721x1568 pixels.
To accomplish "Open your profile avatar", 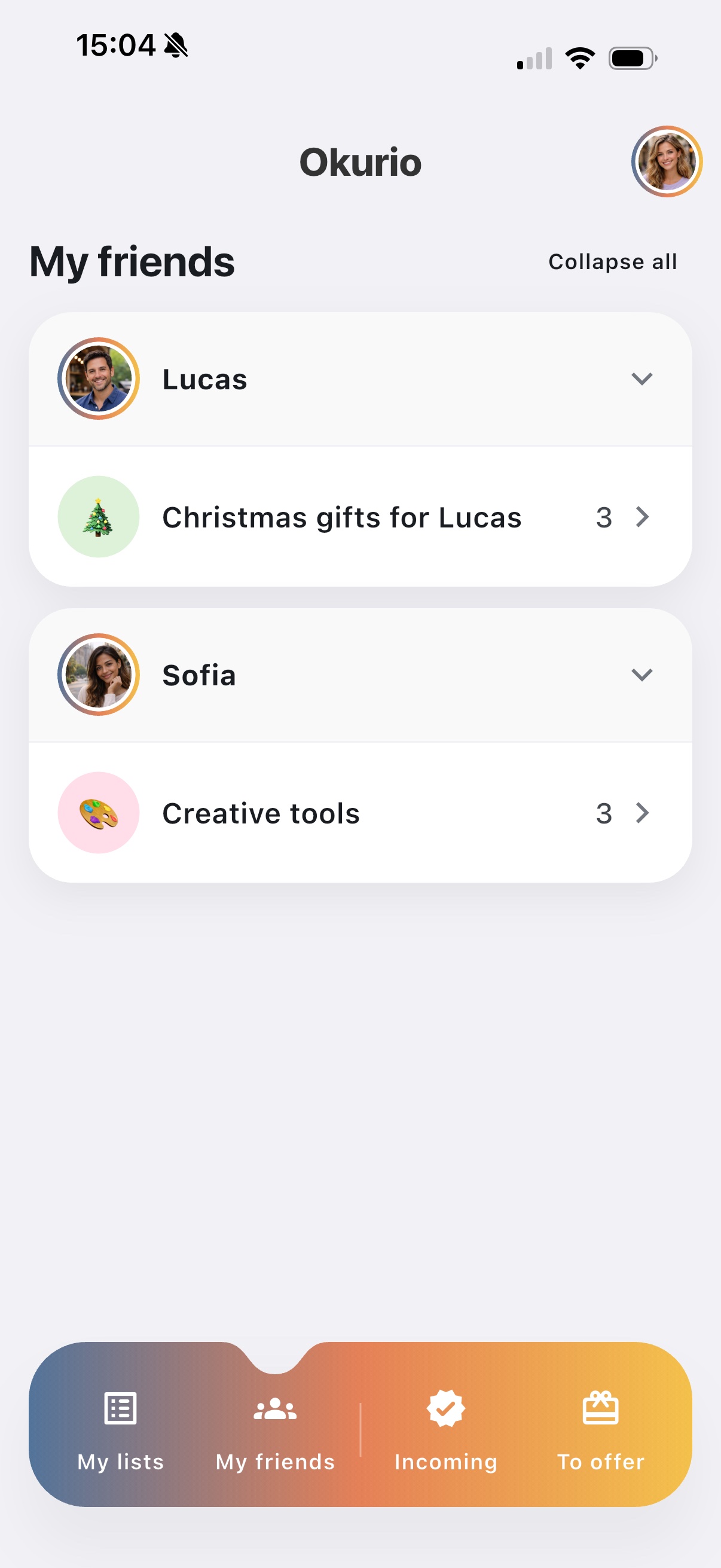I will (666, 162).
